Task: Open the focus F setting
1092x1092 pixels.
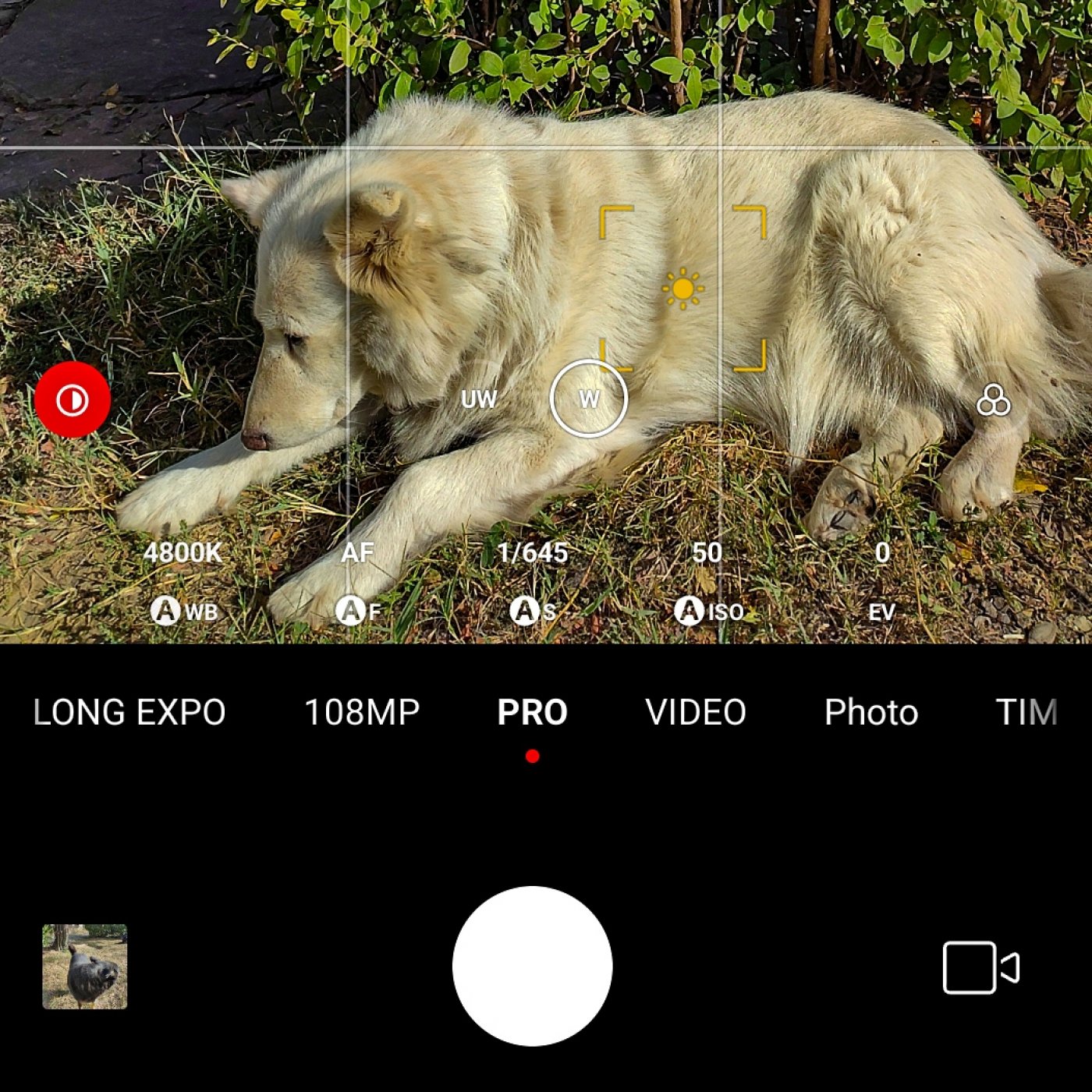Action: click(x=358, y=610)
